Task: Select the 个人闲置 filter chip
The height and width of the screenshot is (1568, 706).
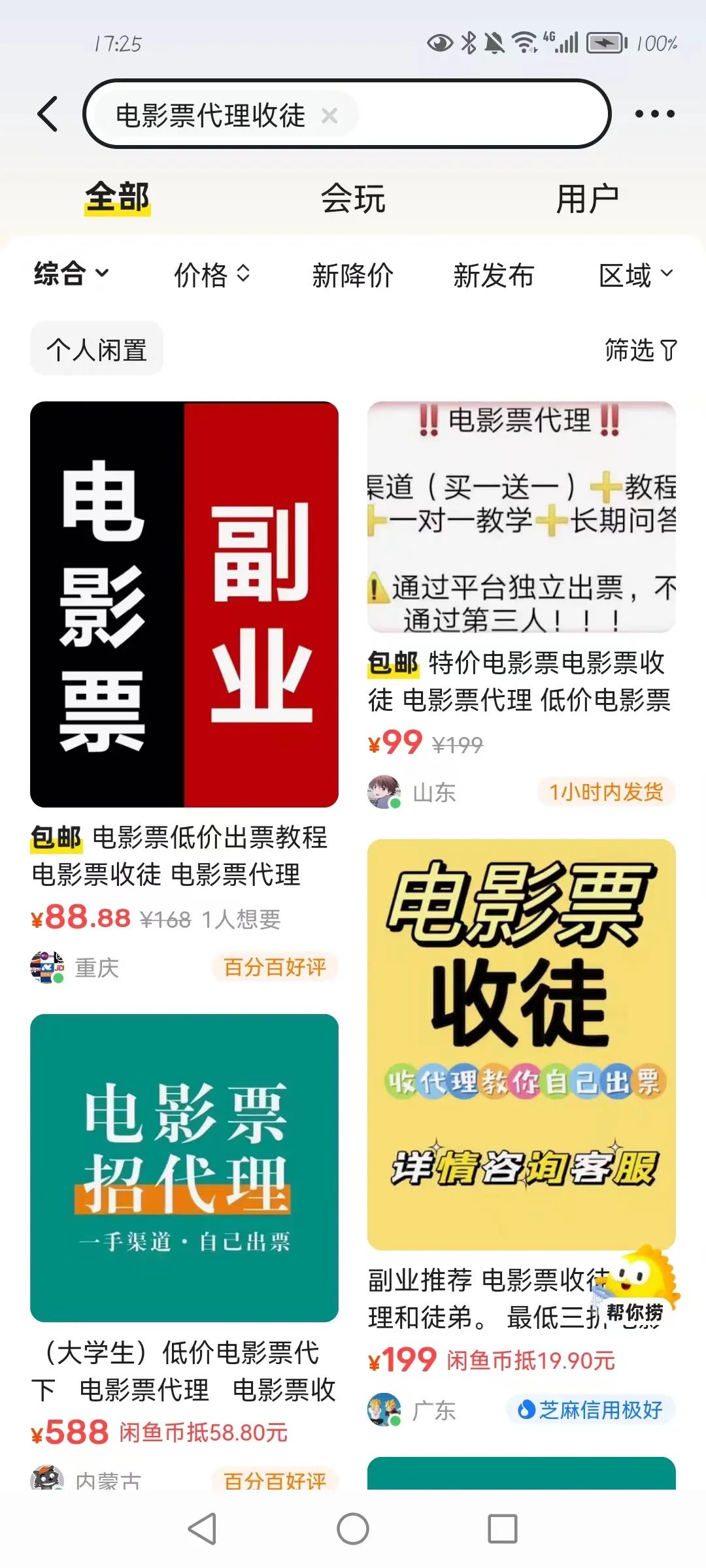Action: click(x=97, y=349)
